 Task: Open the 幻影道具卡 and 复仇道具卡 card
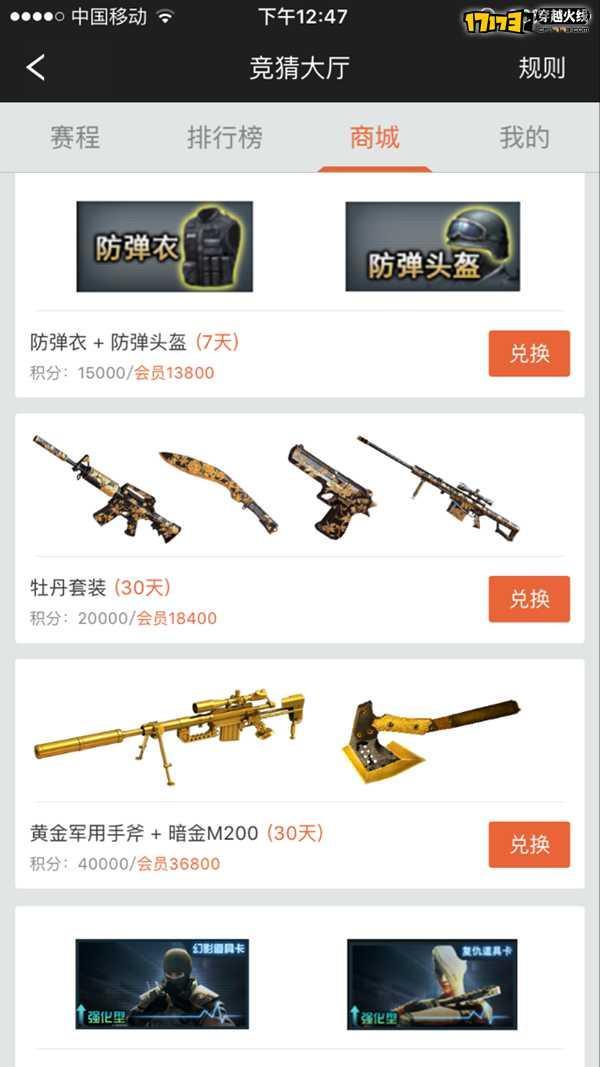(x=300, y=985)
